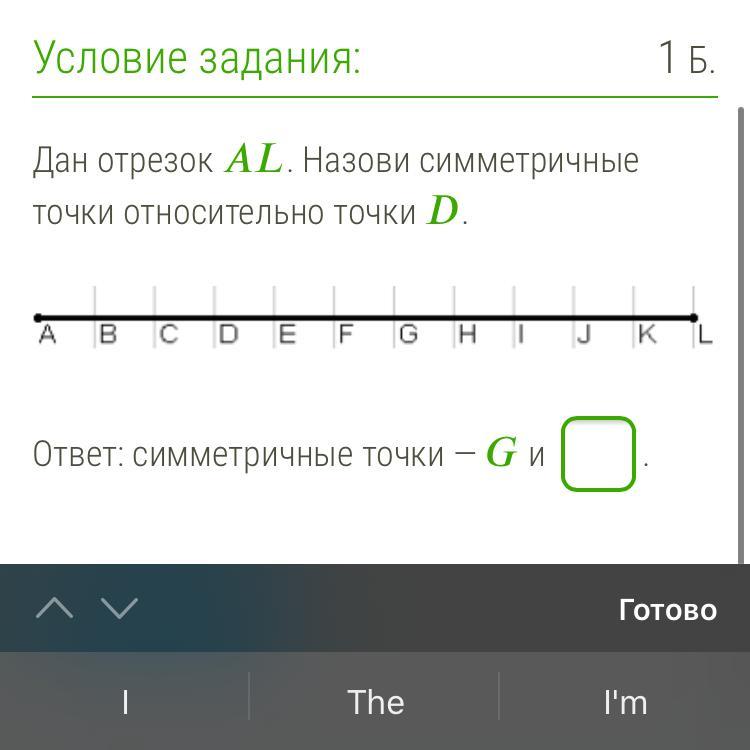Screen dimensions: 750x750
Task: Jump to previous field with up arrow
Action: pyautogui.click(x=54, y=608)
